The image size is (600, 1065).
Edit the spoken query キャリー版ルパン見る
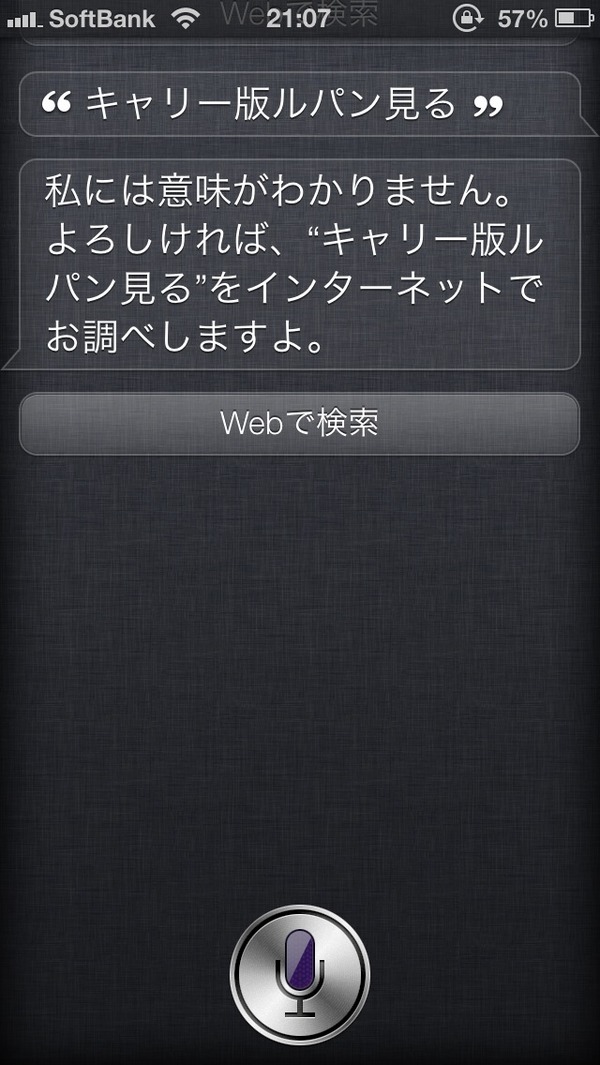300,104
